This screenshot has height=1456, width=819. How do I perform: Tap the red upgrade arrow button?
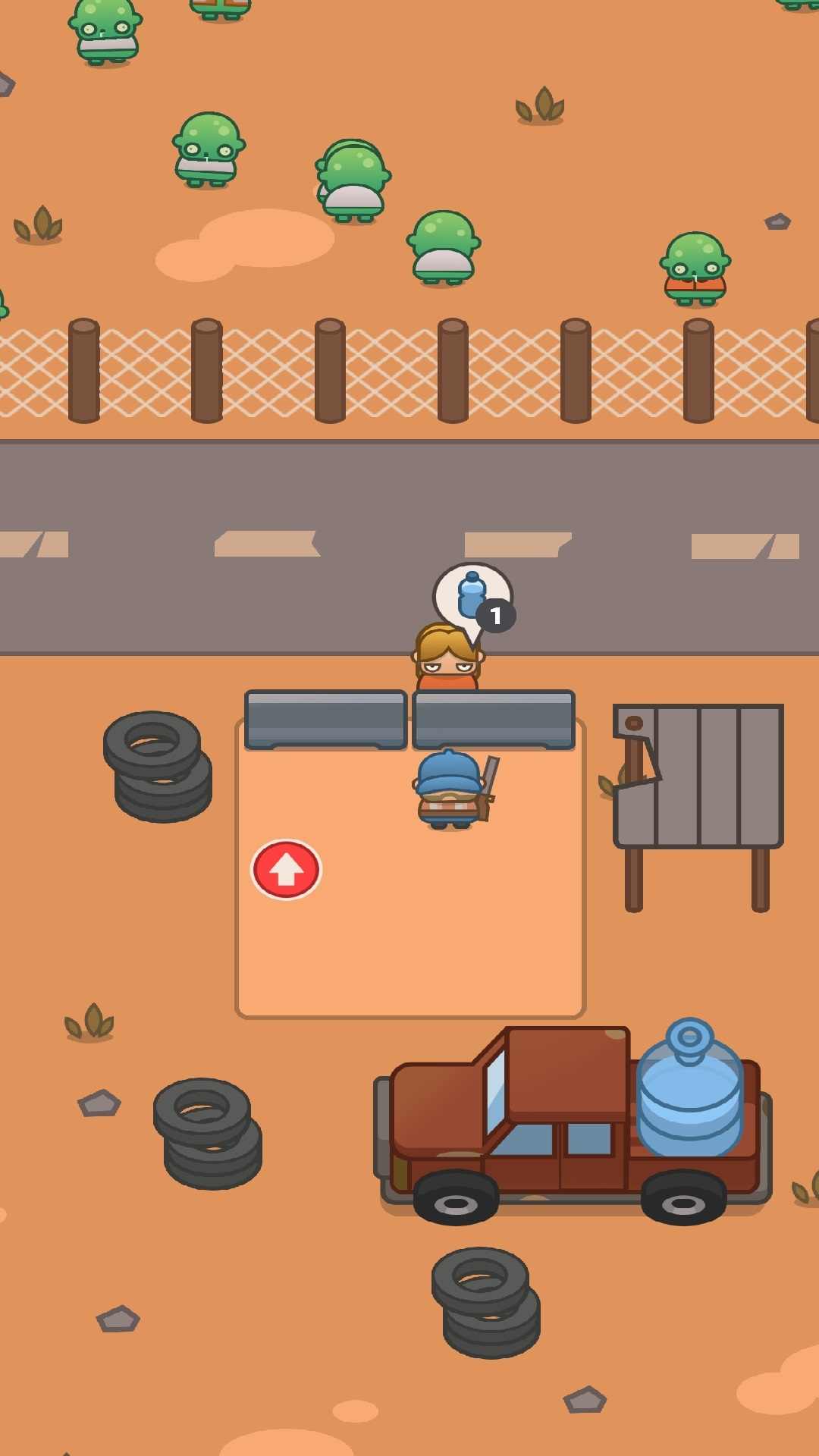[286, 870]
